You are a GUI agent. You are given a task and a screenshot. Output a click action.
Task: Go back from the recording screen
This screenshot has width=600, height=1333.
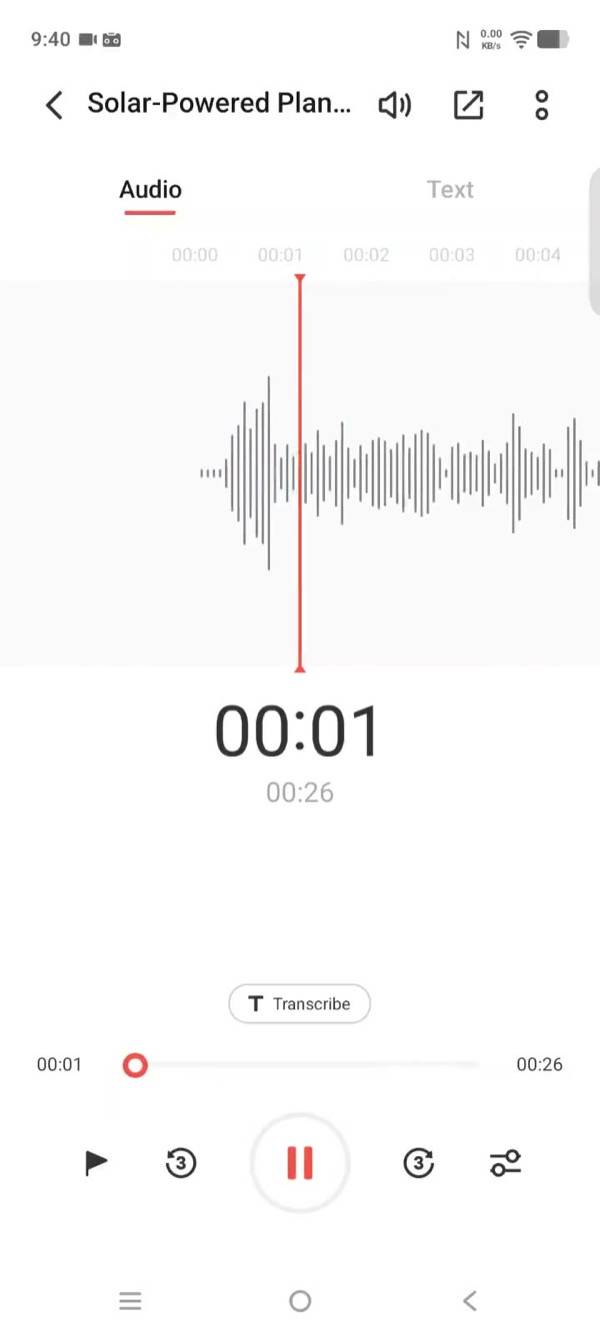point(55,104)
